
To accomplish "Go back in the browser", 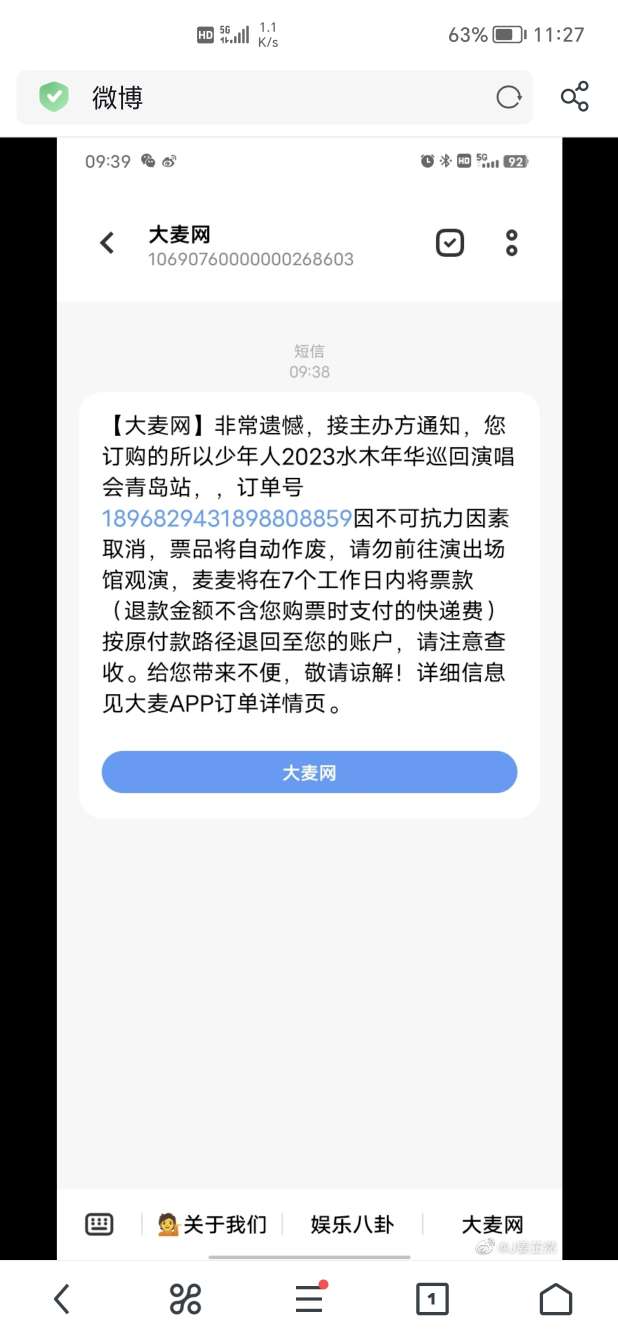I will coord(62,1299).
